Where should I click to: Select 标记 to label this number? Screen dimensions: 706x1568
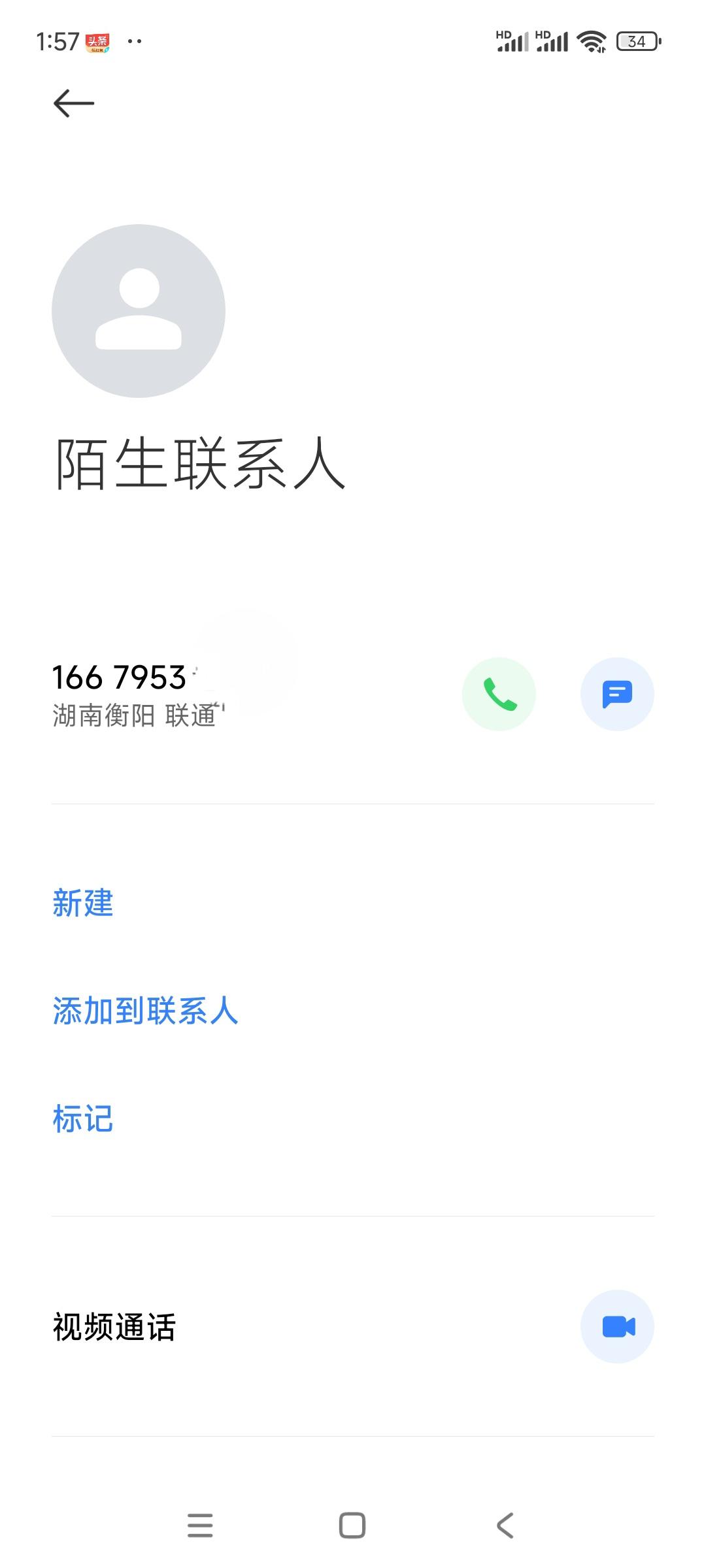pyautogui.click(x=82, y=1117)
